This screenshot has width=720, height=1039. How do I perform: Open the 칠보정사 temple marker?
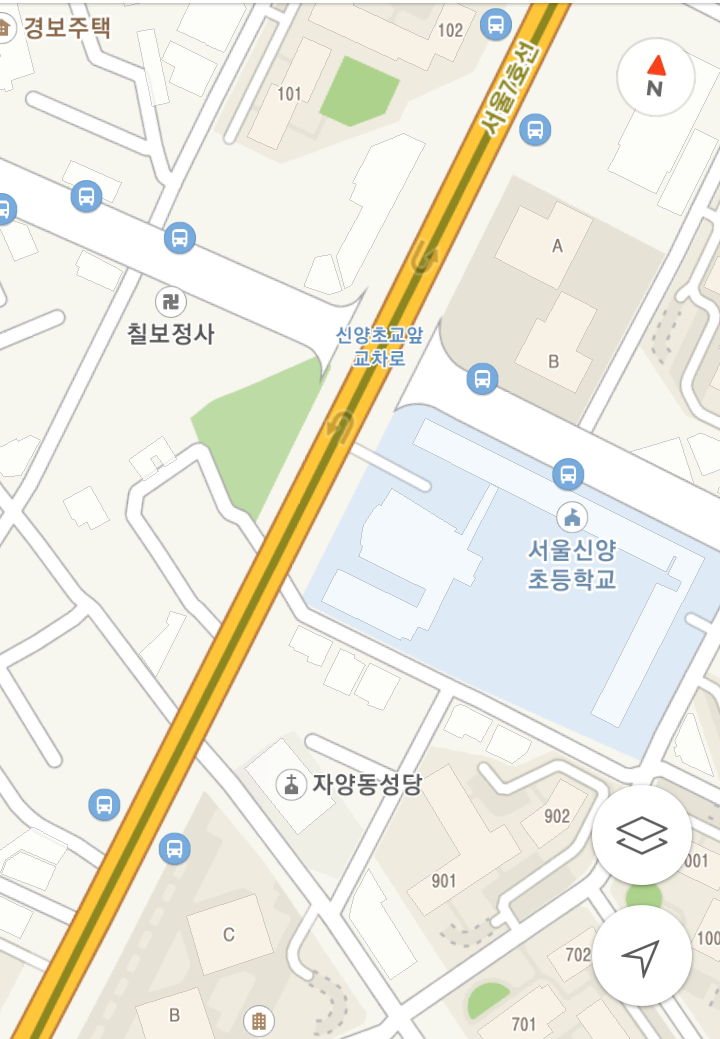pyautogui.click(x=171, y=300)
